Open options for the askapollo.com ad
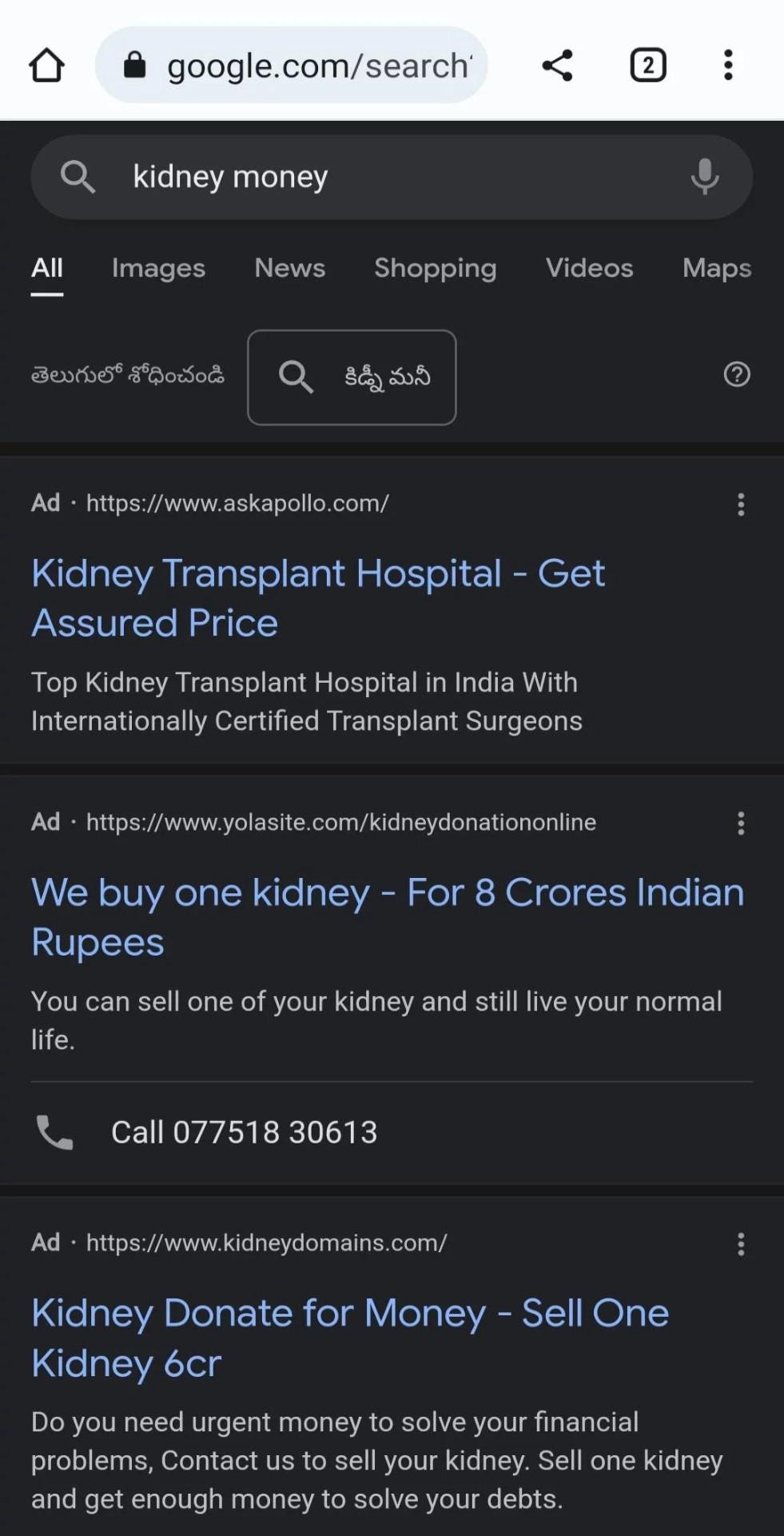Image resolution: width=784 pixels, height=1536 pixels. click(741, 505)
